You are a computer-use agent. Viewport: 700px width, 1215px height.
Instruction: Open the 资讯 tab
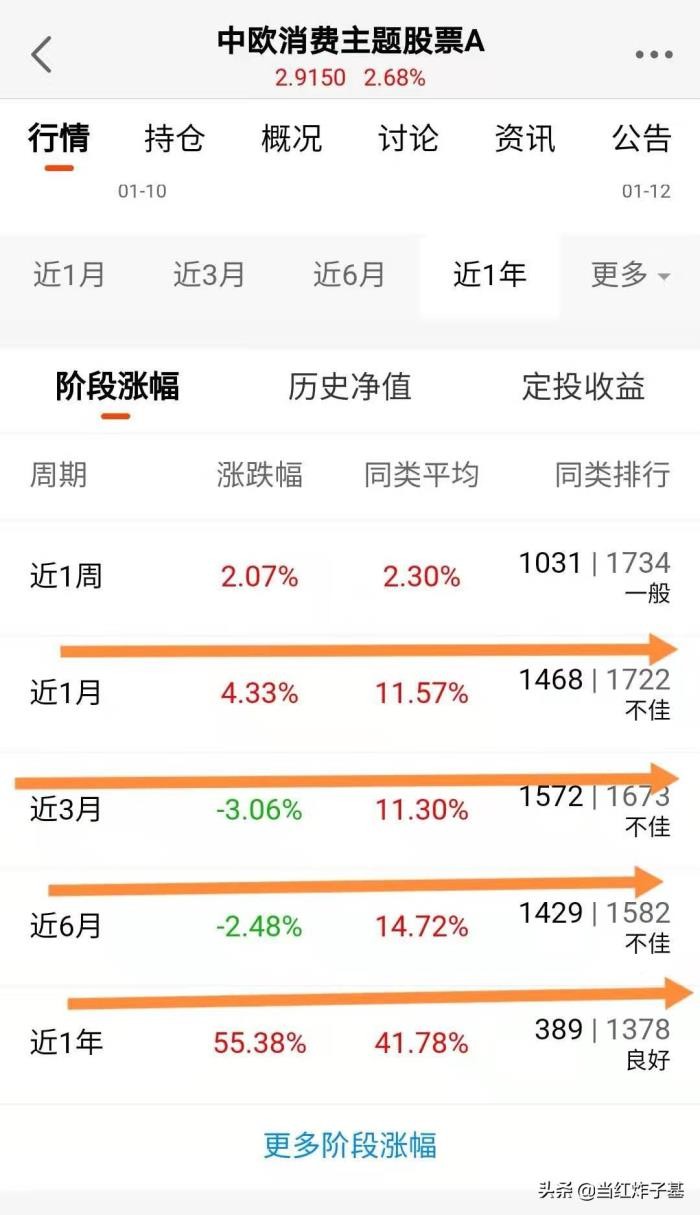point(524,138)
